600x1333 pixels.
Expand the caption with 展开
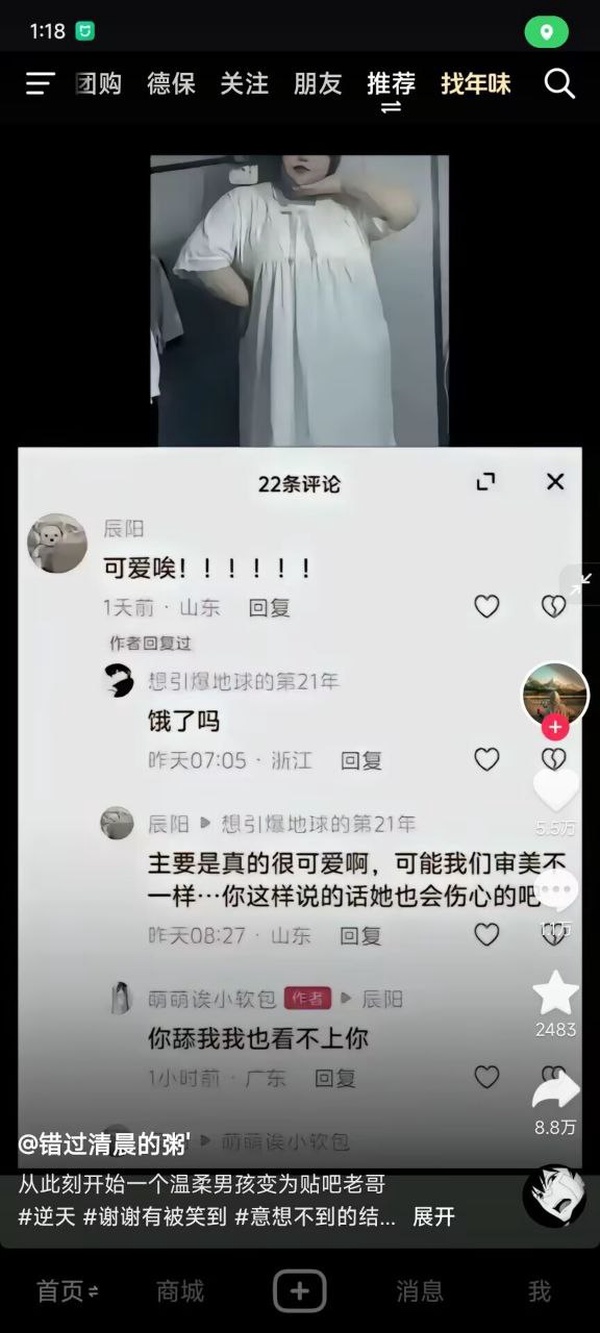click(x=433, y=1217)
